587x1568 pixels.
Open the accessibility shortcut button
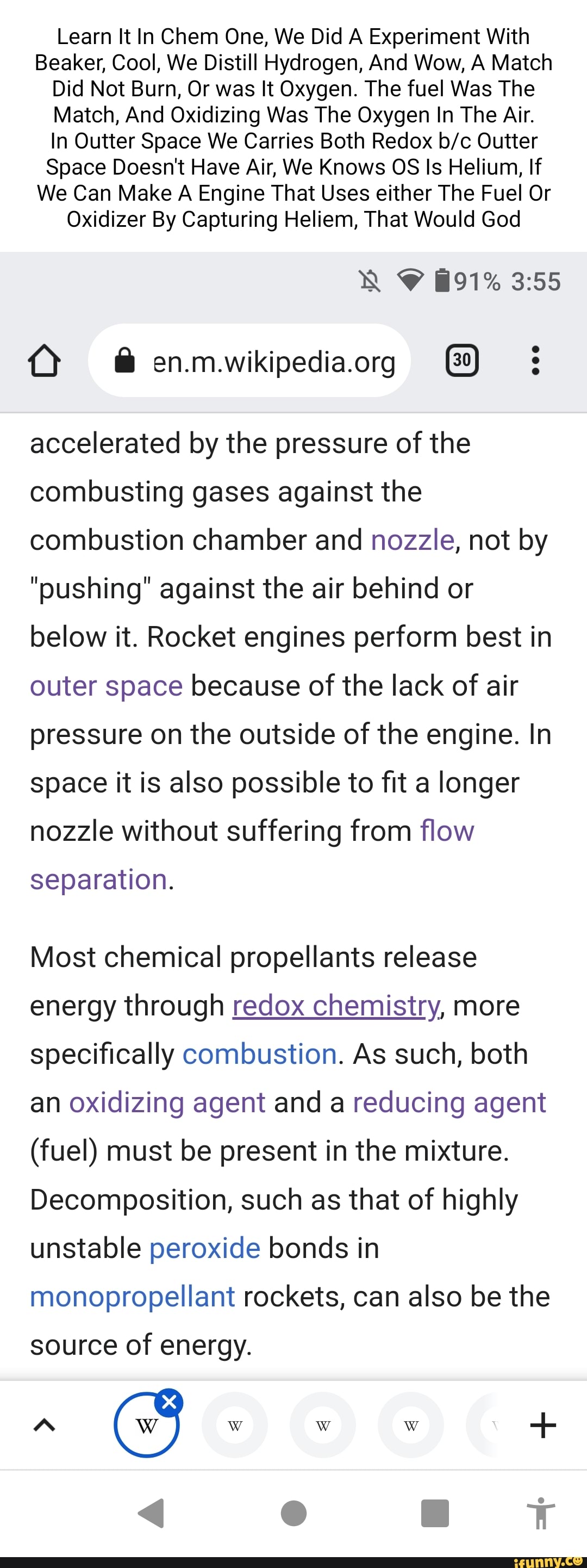pos(541,1513)
